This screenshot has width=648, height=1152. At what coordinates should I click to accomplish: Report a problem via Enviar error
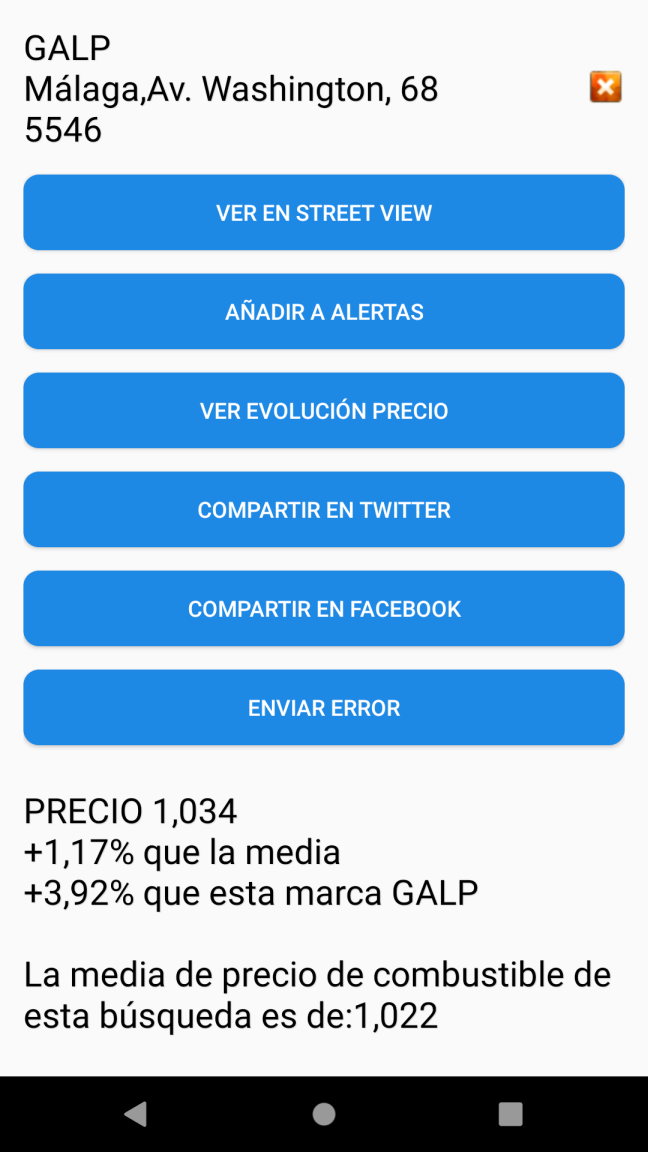coord(324,708)
